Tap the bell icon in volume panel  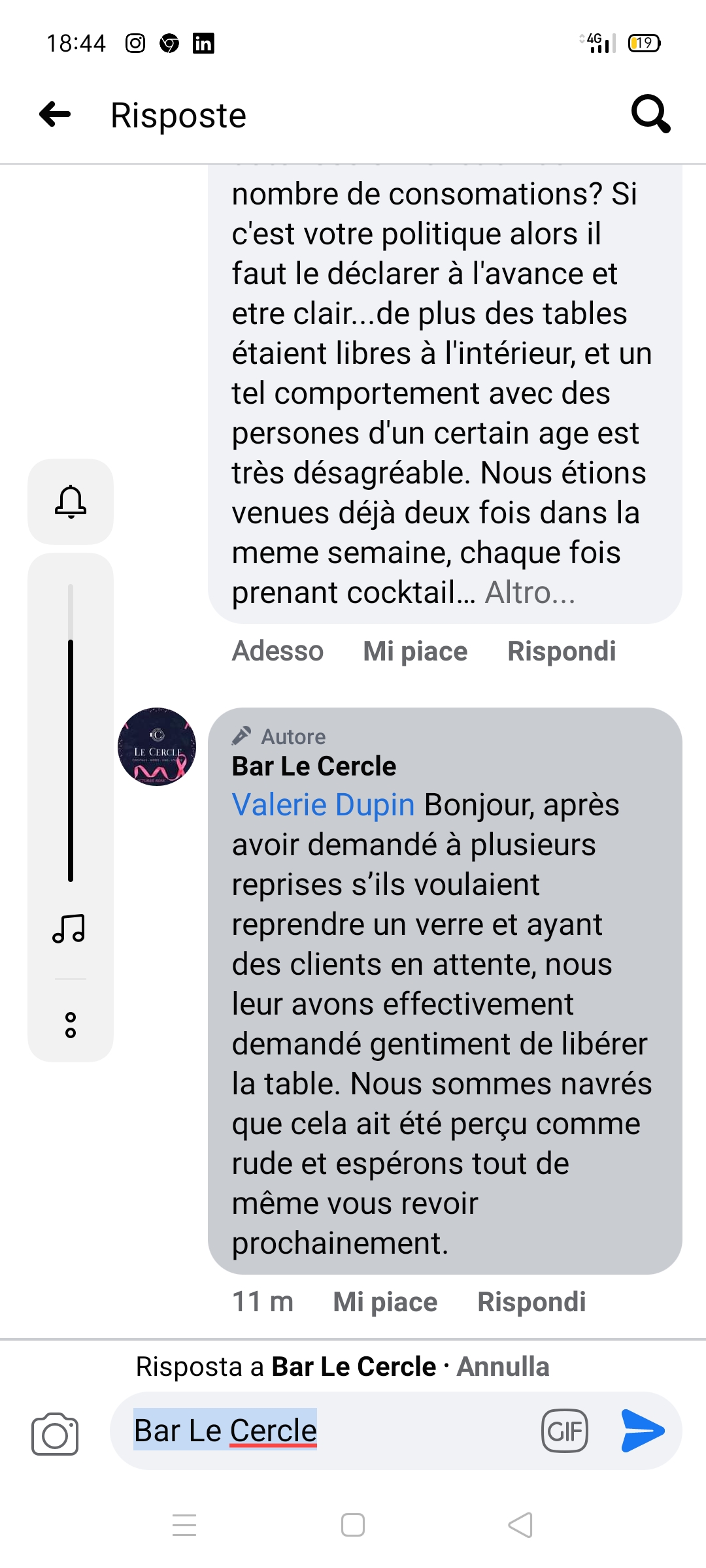[x=71, y=502]
